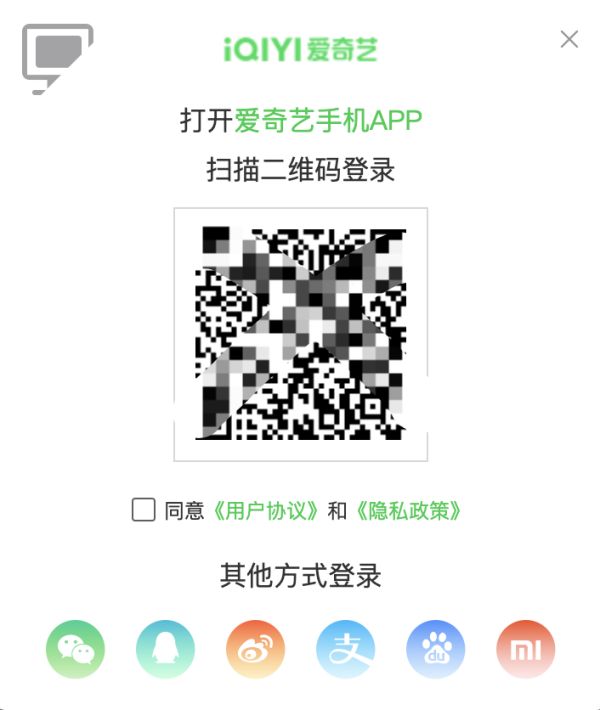Tap the monitor icon to switch login method
600x710 pixels.
[57, 59]
